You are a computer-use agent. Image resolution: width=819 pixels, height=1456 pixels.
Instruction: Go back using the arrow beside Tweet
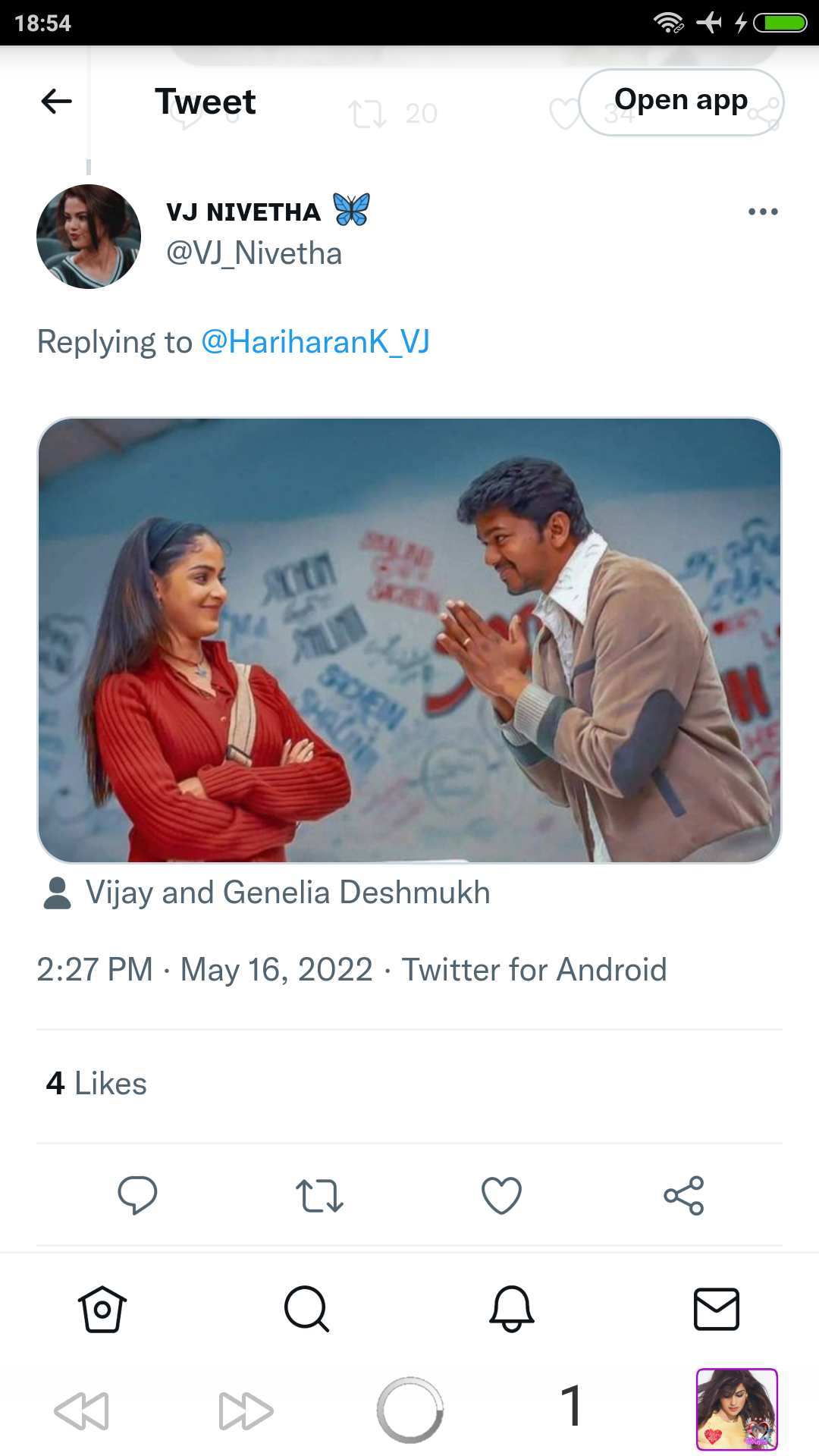pos(57,101)
